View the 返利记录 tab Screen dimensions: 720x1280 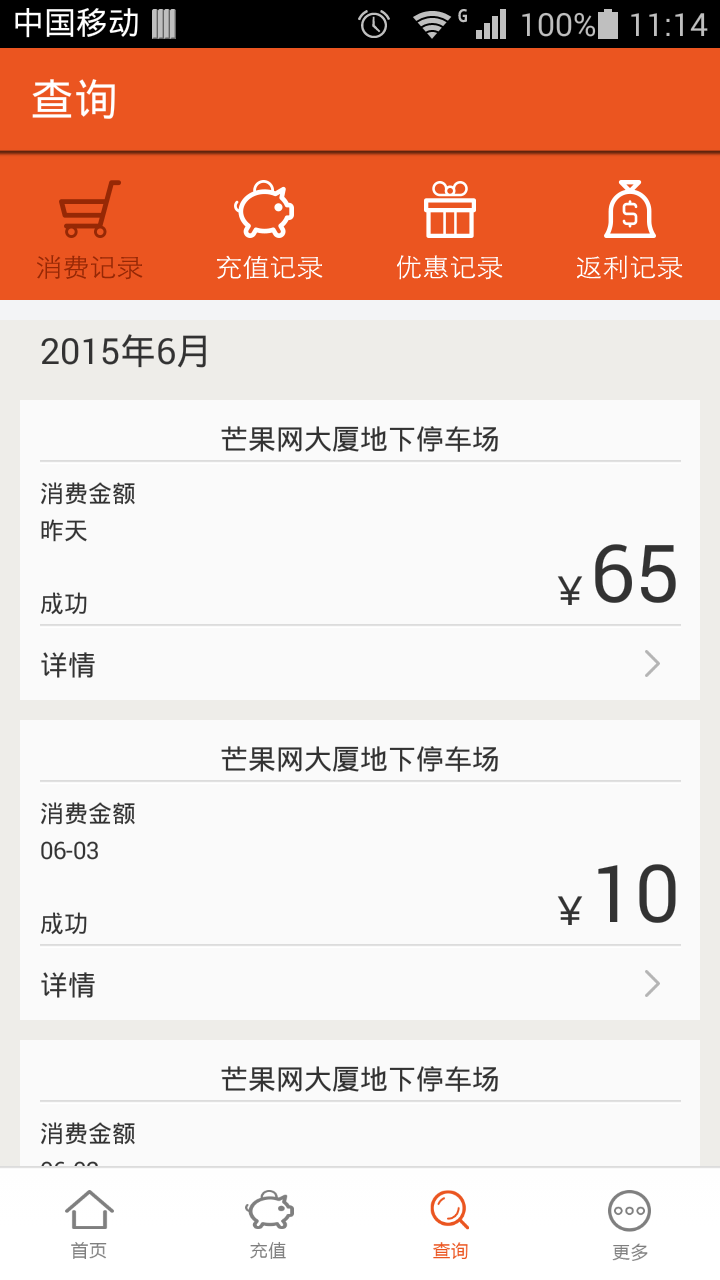[x=630, y=228]
